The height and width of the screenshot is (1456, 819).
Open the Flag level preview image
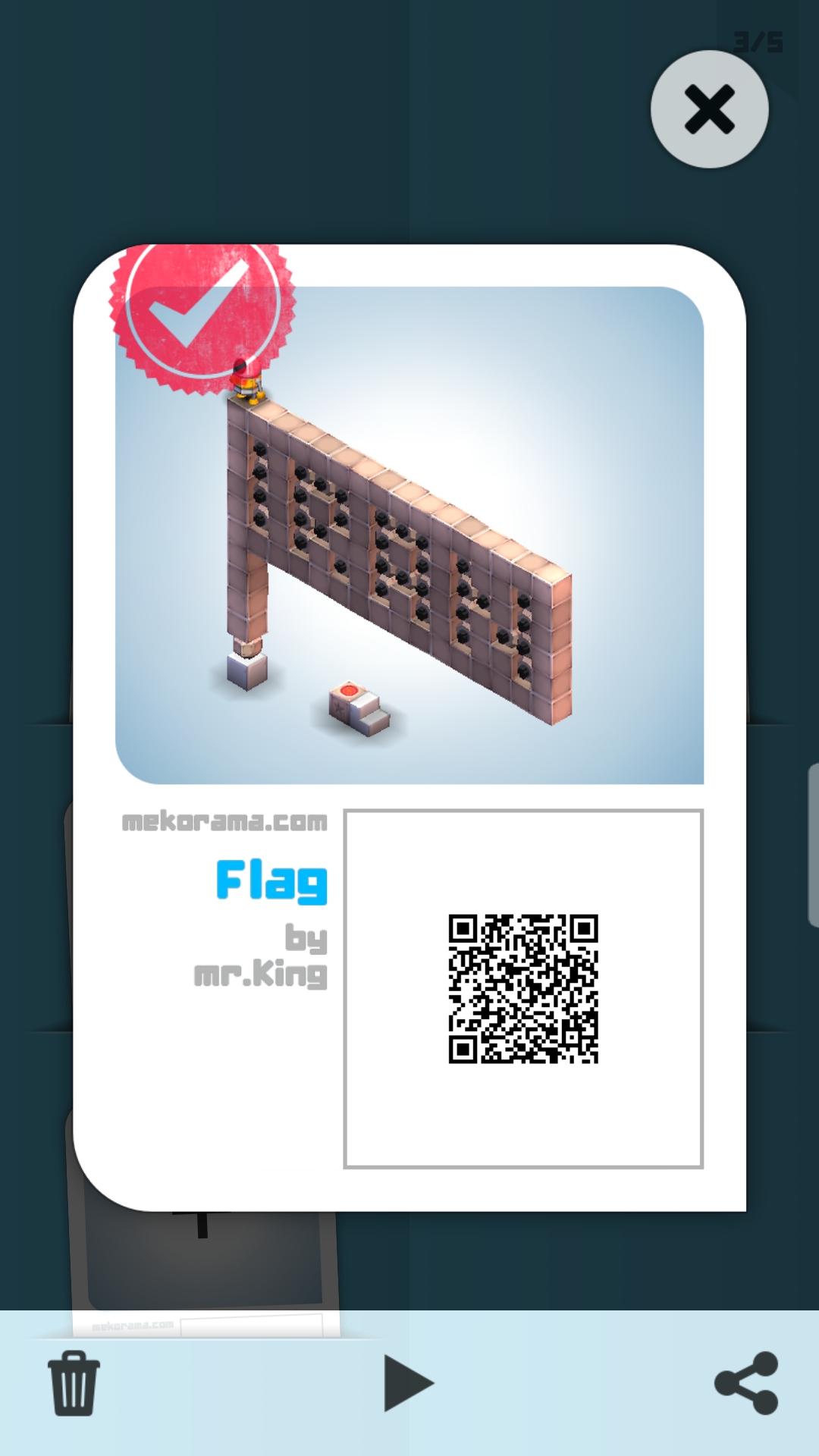pos(409,535)
